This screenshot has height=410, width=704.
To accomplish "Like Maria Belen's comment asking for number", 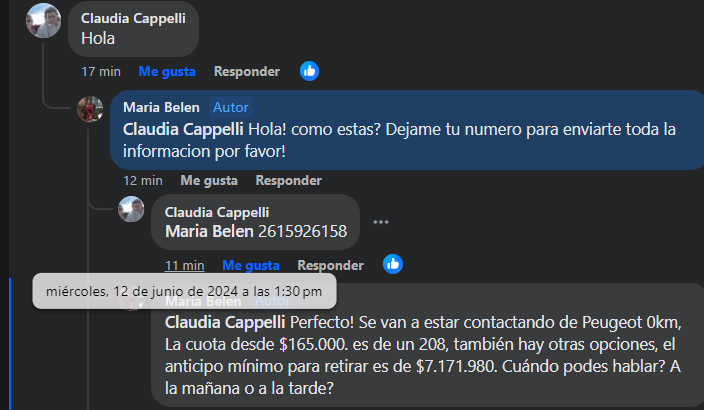I will [208, 181].
